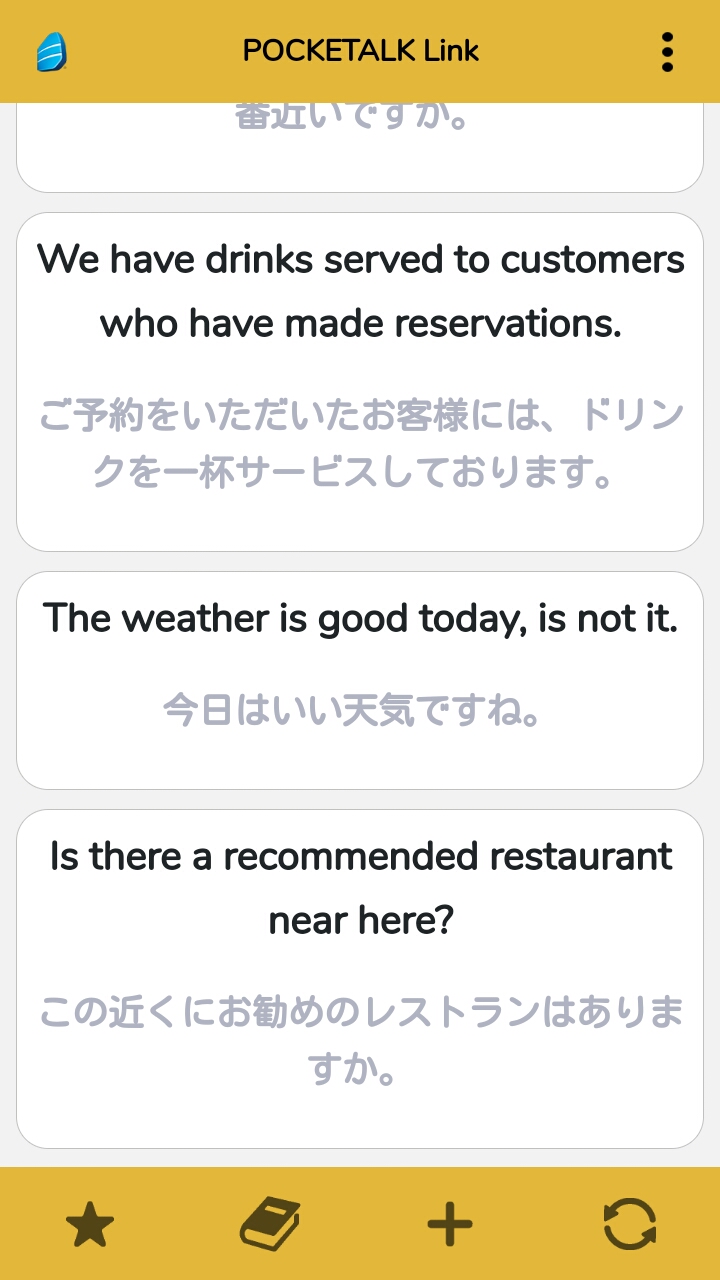
Task: Select the weather is good today card
Action: tap(360, 680)
